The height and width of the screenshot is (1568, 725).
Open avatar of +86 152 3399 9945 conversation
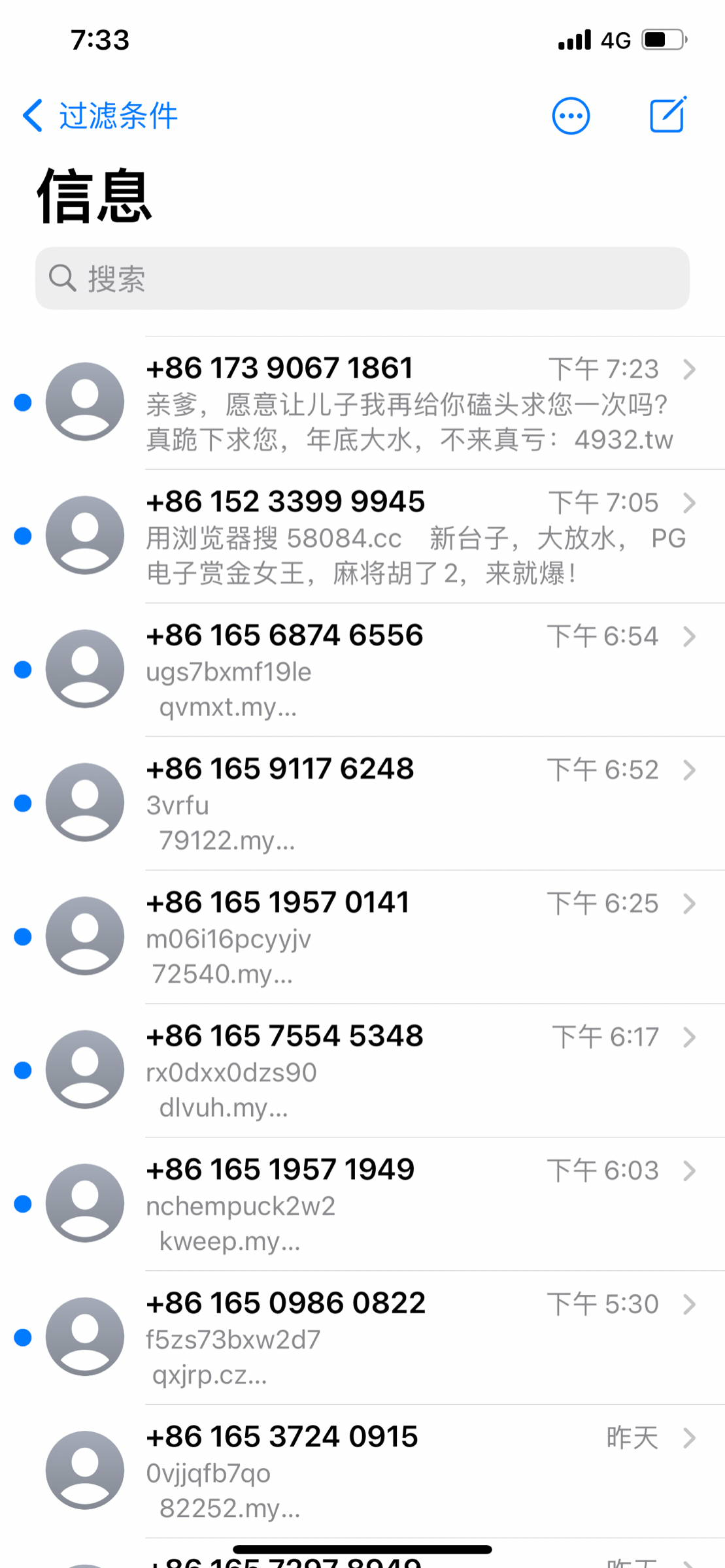coord(84,536)
